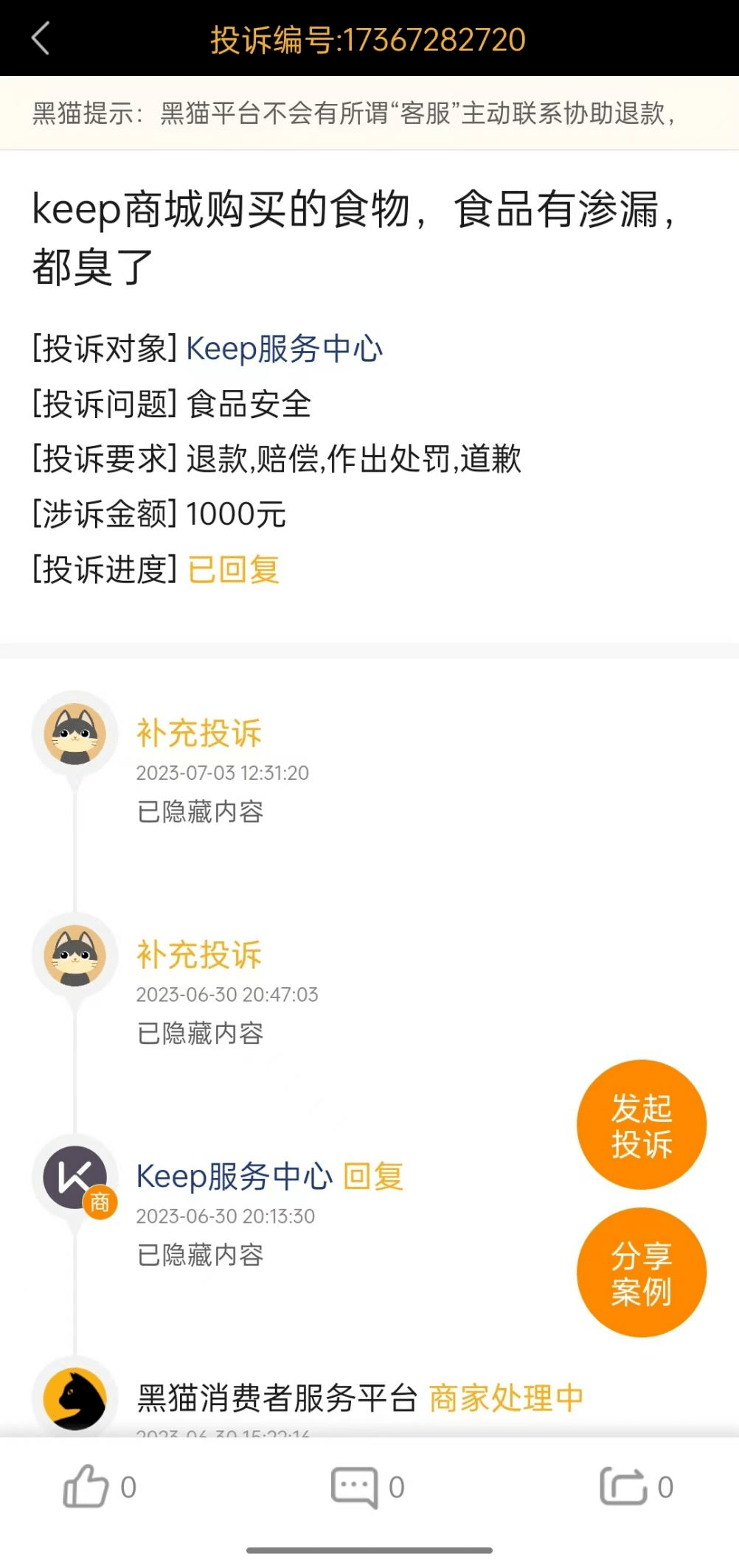Go back using the top-left arrow
Viewport: 739px width, 1568px height.
[x=41, y=38]
